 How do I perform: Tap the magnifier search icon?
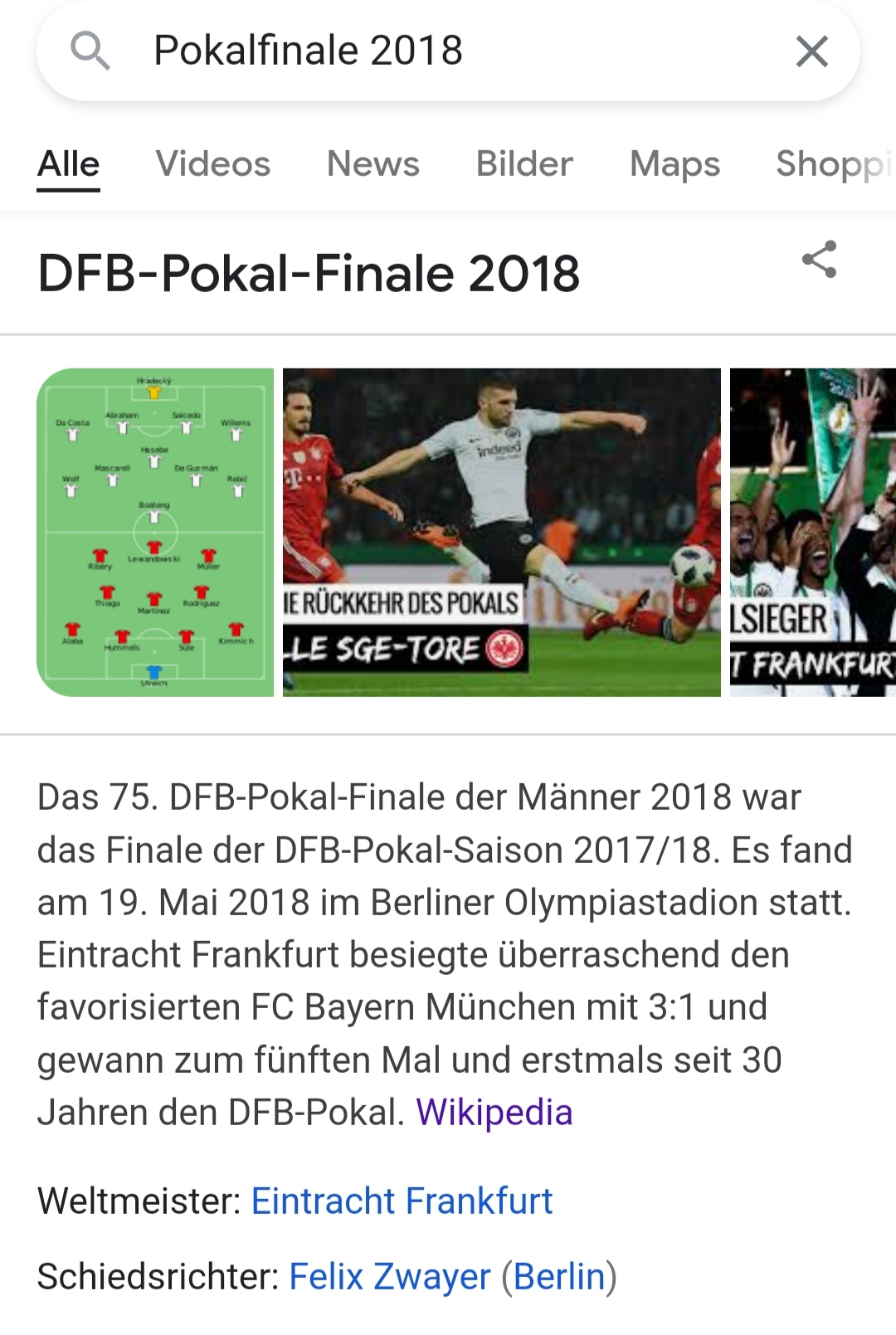pos(90,51)
